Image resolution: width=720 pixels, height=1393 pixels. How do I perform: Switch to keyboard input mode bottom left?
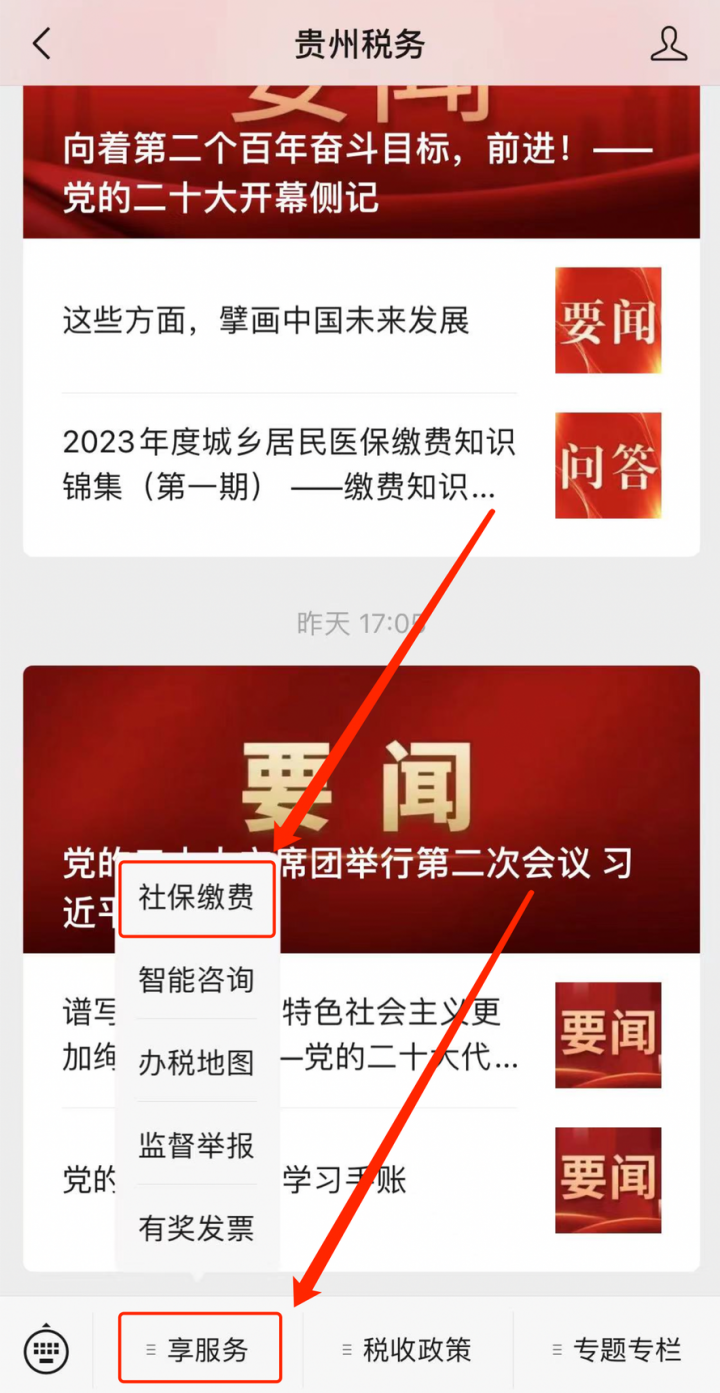tap(46, 1349)
